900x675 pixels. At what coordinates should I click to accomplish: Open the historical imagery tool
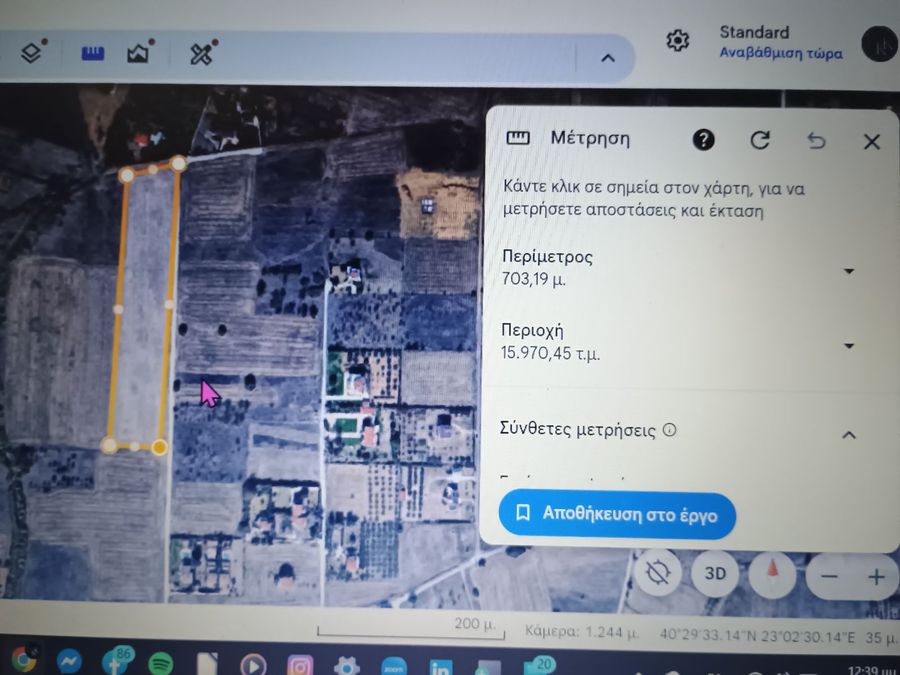[139, 53]
